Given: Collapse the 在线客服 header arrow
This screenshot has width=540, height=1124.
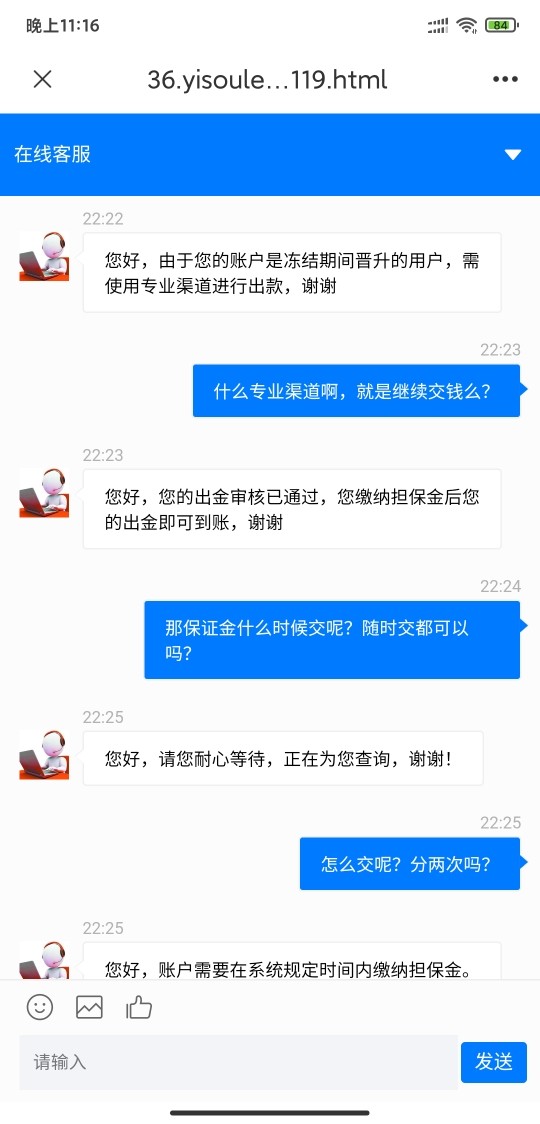Looking at the screenshot, I should click(513, 155).
